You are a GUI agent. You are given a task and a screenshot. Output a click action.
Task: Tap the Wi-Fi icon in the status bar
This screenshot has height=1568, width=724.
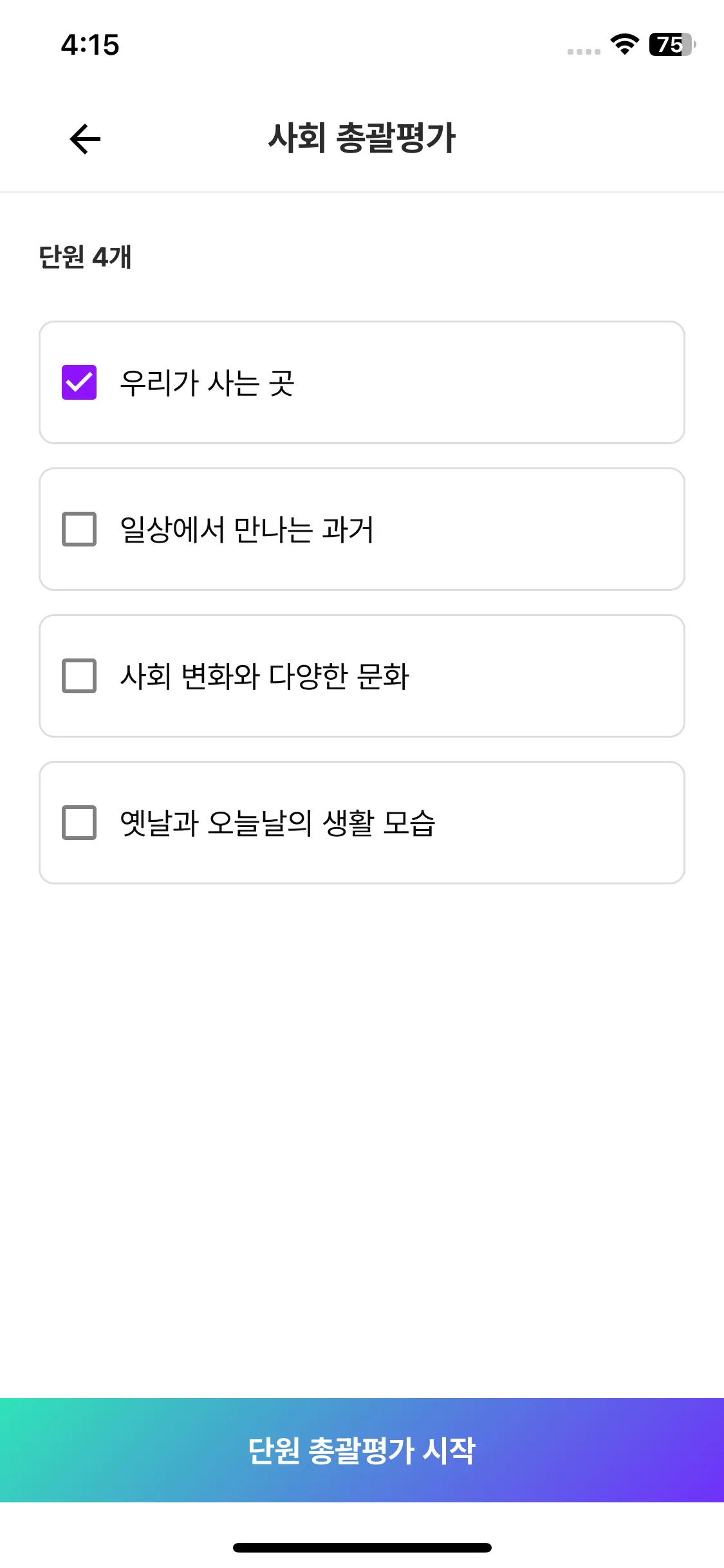point(622,47)
